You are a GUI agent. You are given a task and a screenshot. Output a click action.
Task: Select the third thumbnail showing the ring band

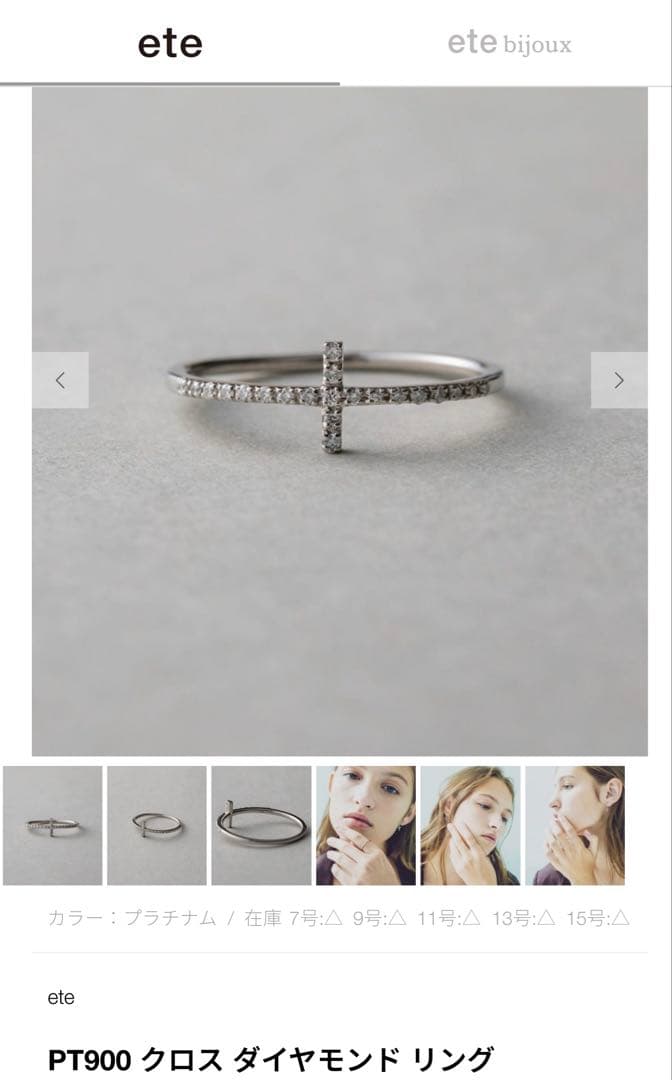click(x=261, y=825)
